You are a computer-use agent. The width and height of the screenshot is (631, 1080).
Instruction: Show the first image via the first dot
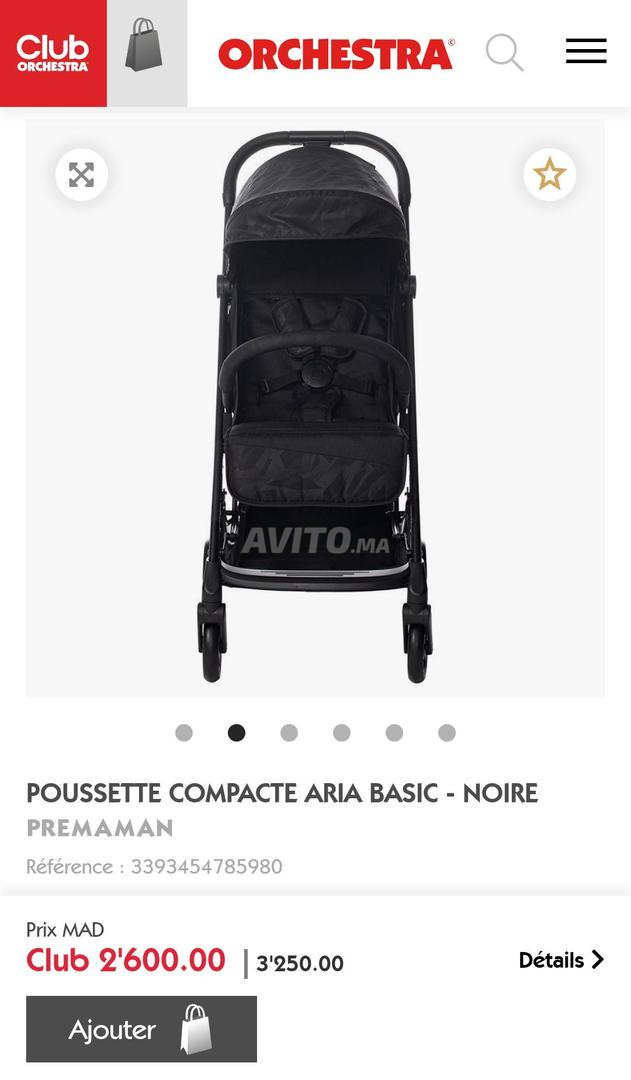[184, 733]
